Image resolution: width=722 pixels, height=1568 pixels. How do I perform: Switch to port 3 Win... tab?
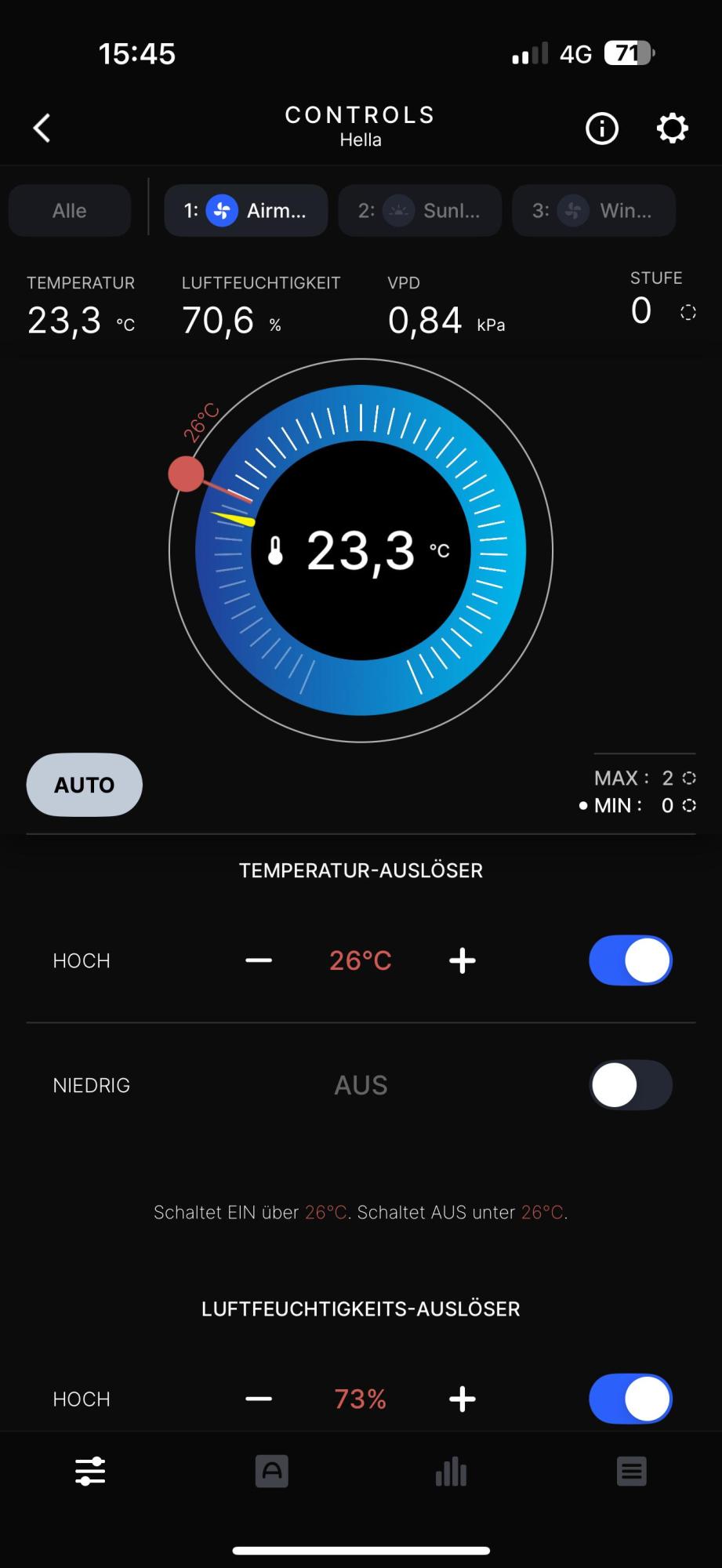click(x=593, y=210)
